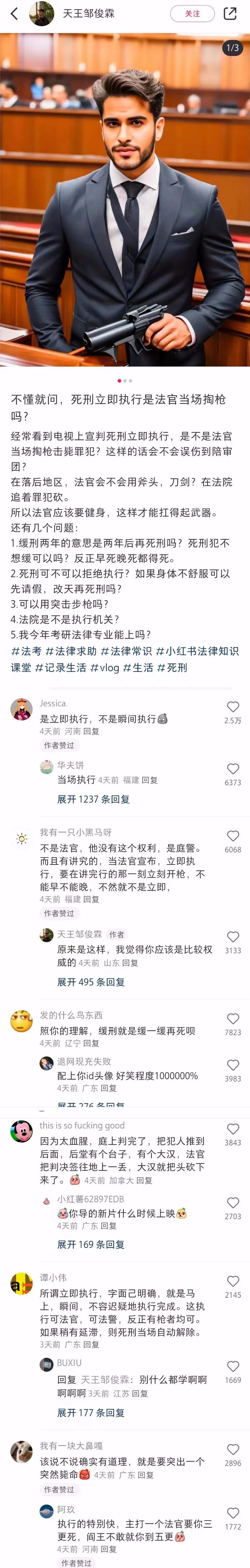Screen dimensions: 250x1568
Task: Expand the 177 replies
Action: 91,1413
